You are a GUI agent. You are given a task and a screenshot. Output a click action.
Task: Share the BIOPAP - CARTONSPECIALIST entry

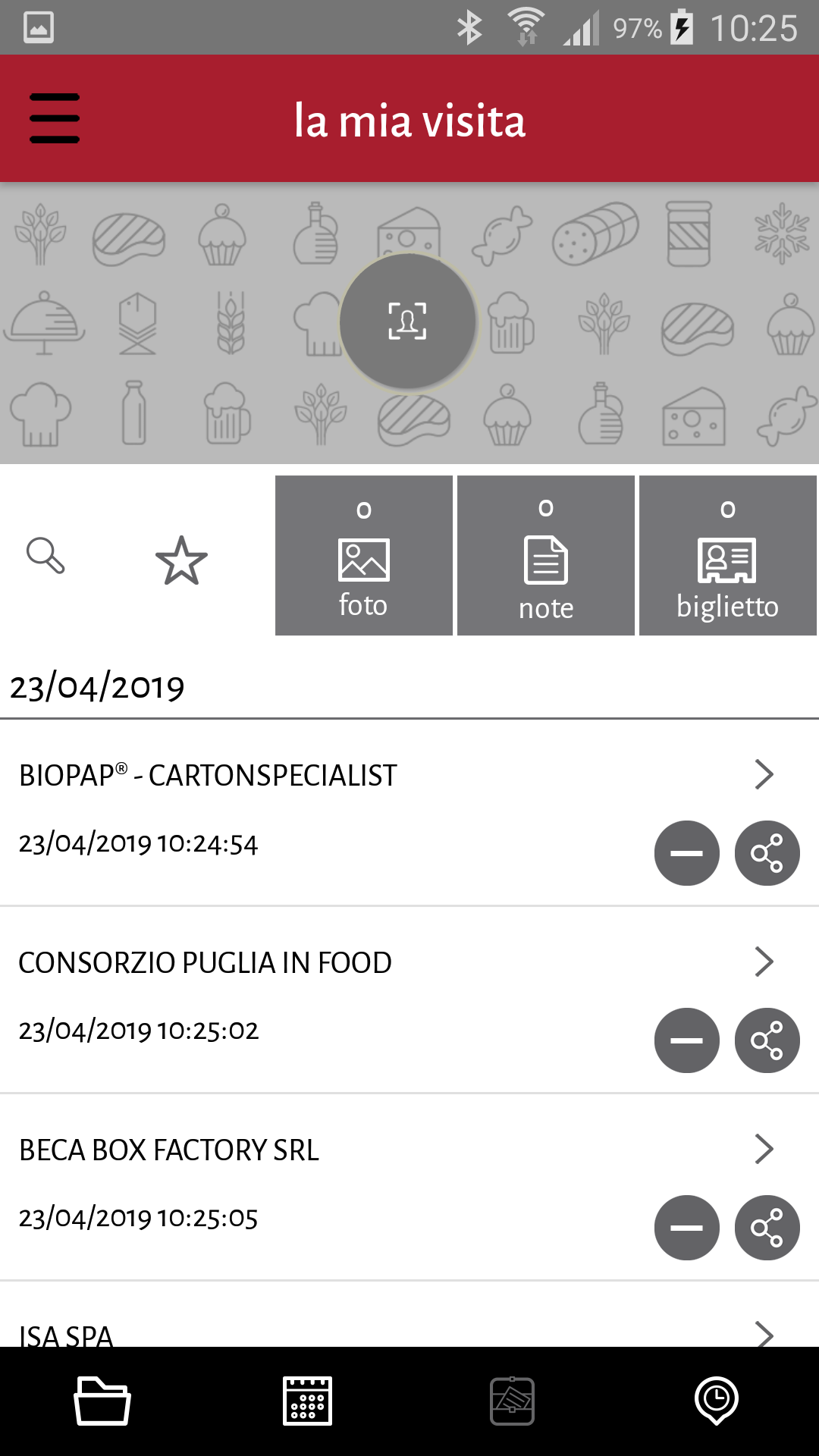click(x=767, y=853)
